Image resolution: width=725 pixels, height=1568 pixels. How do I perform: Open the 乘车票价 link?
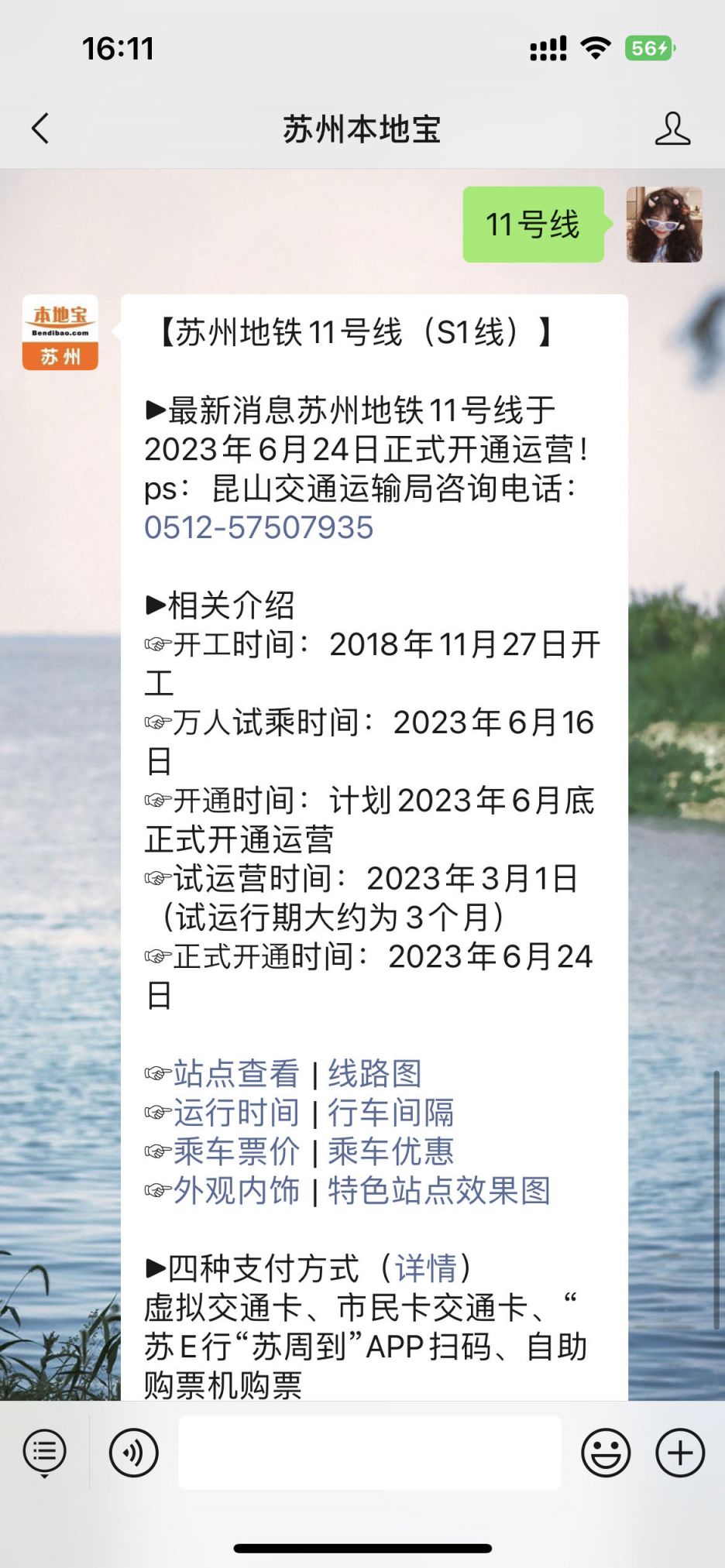[x=236, y=1151]
